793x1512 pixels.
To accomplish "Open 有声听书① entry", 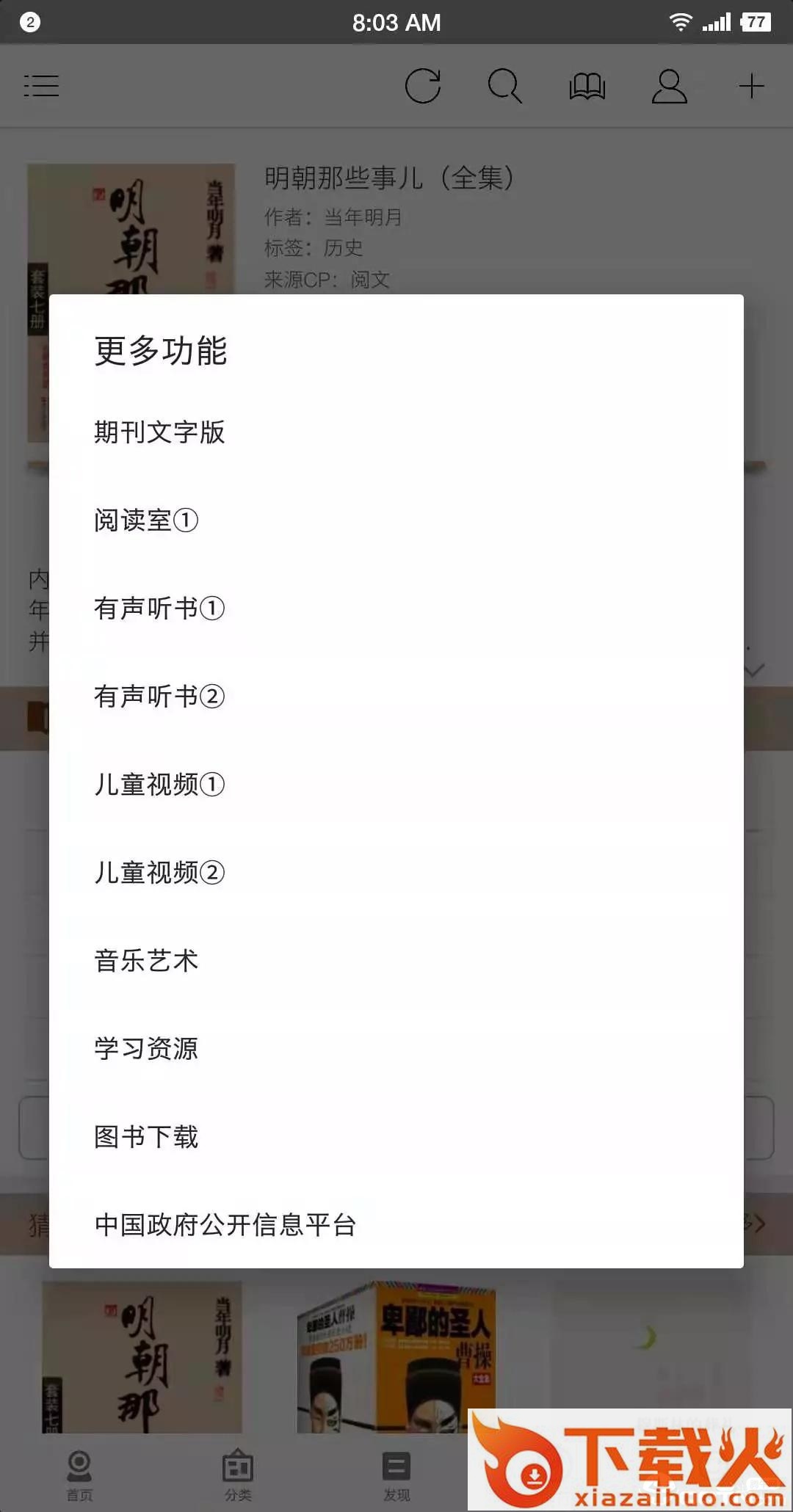I will tap(159, 608).
